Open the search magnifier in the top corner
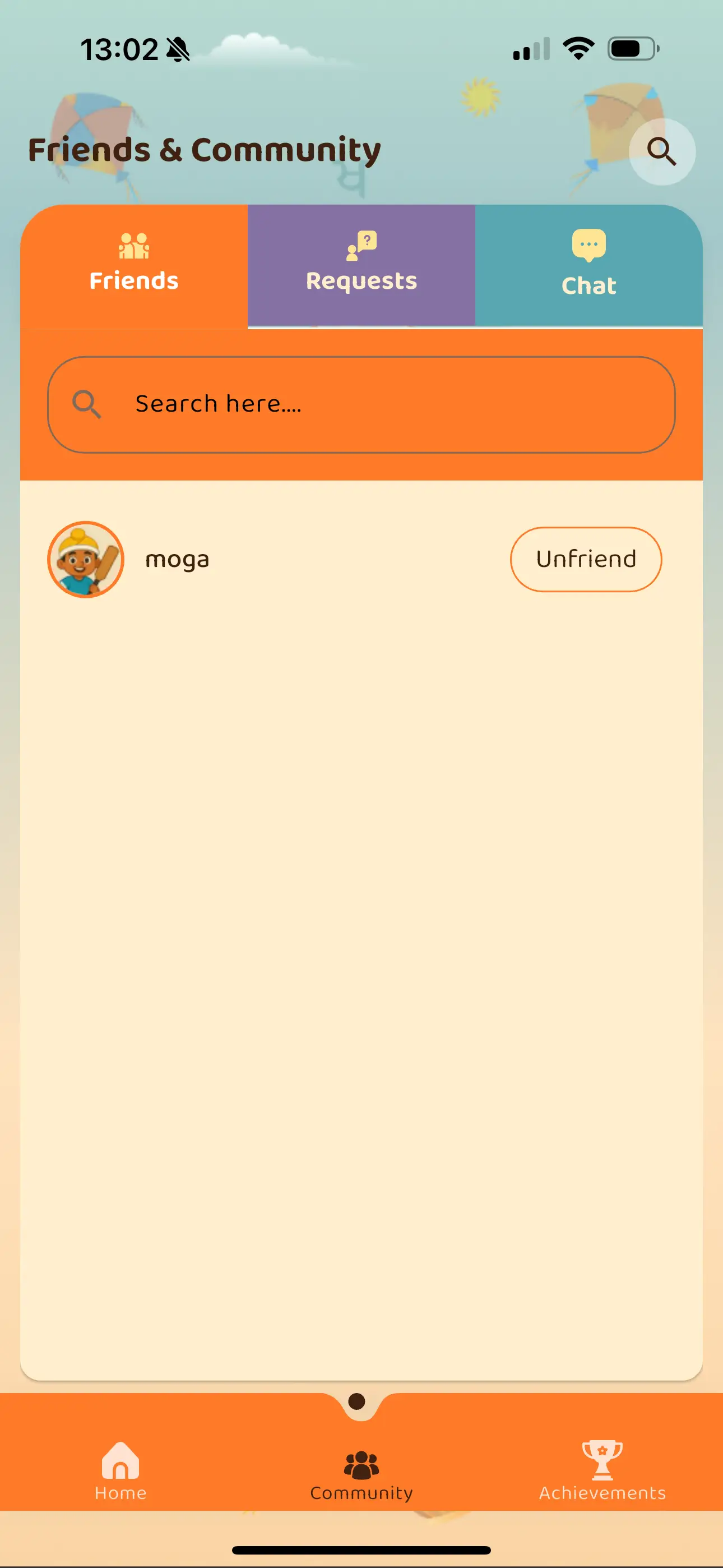 click(662, 151)
